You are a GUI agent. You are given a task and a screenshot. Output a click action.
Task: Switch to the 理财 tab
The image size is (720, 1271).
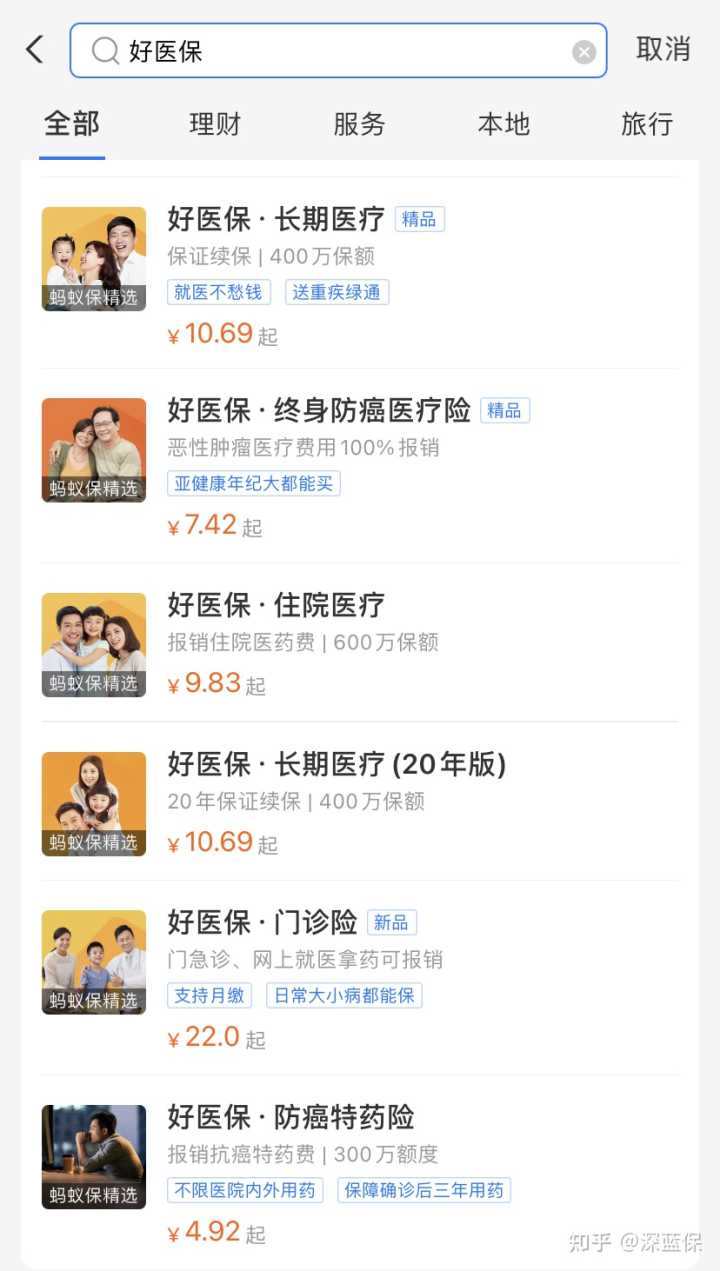[x=215, y=125]
